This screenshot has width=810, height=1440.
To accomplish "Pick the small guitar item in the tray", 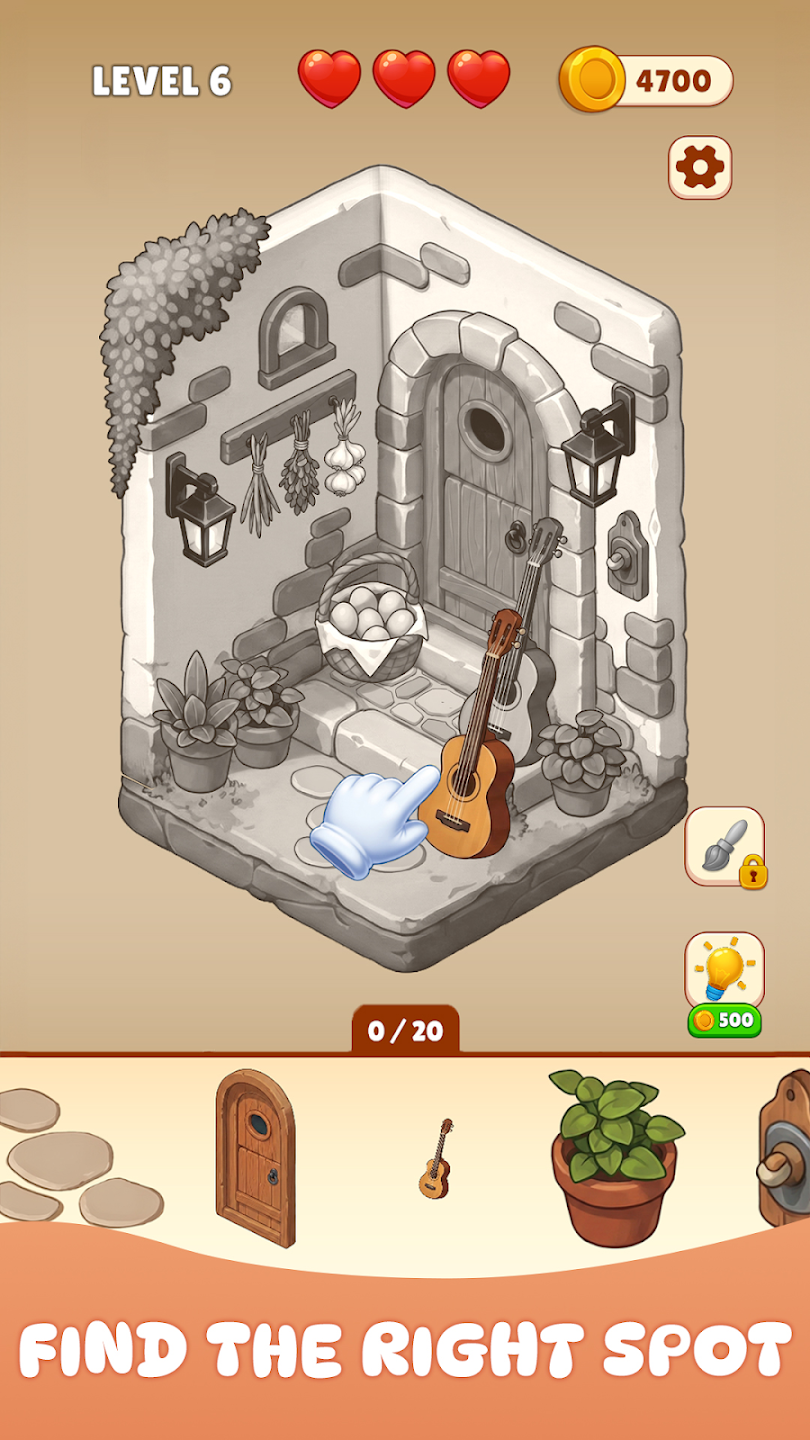I will pyautogui.click(x=435, y=1158).
